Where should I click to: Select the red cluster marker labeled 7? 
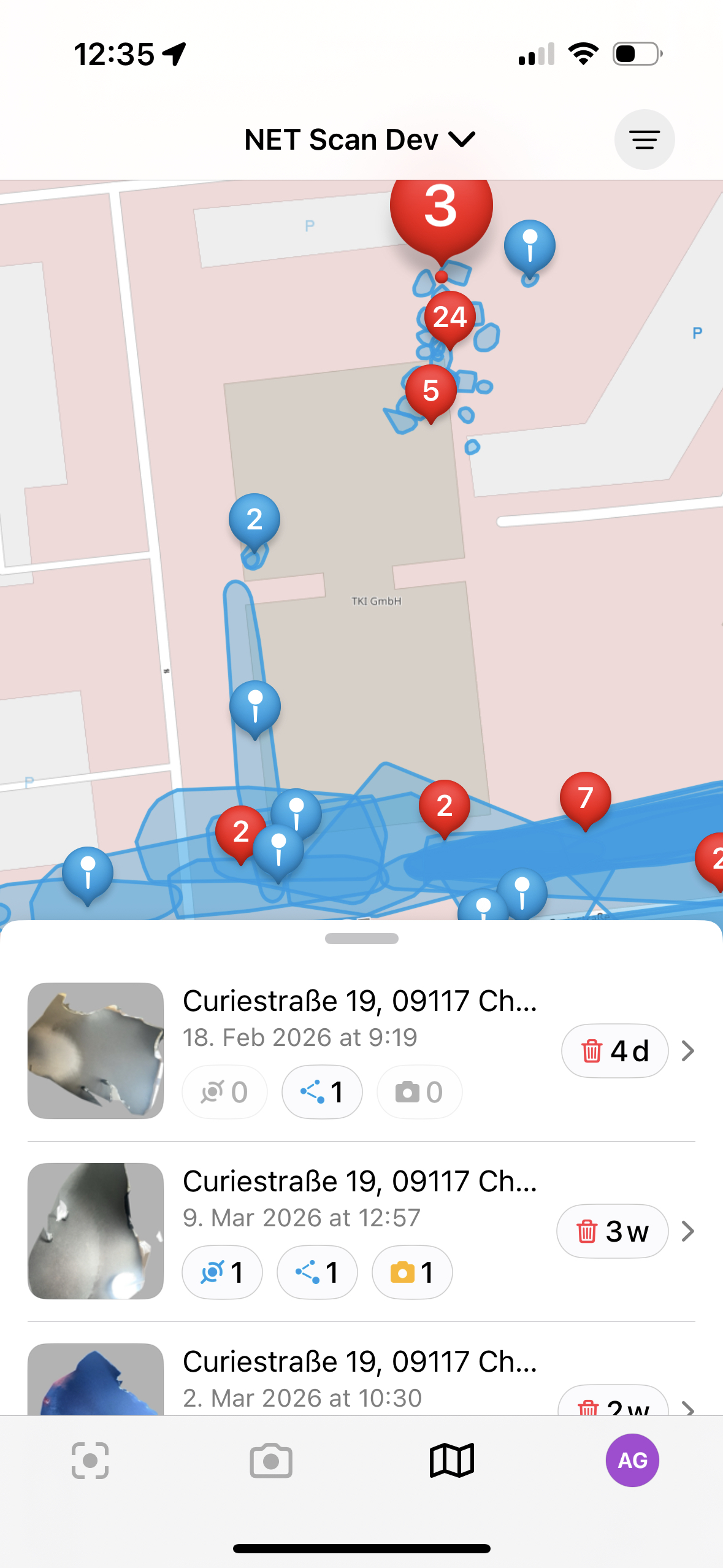(585, 797)
